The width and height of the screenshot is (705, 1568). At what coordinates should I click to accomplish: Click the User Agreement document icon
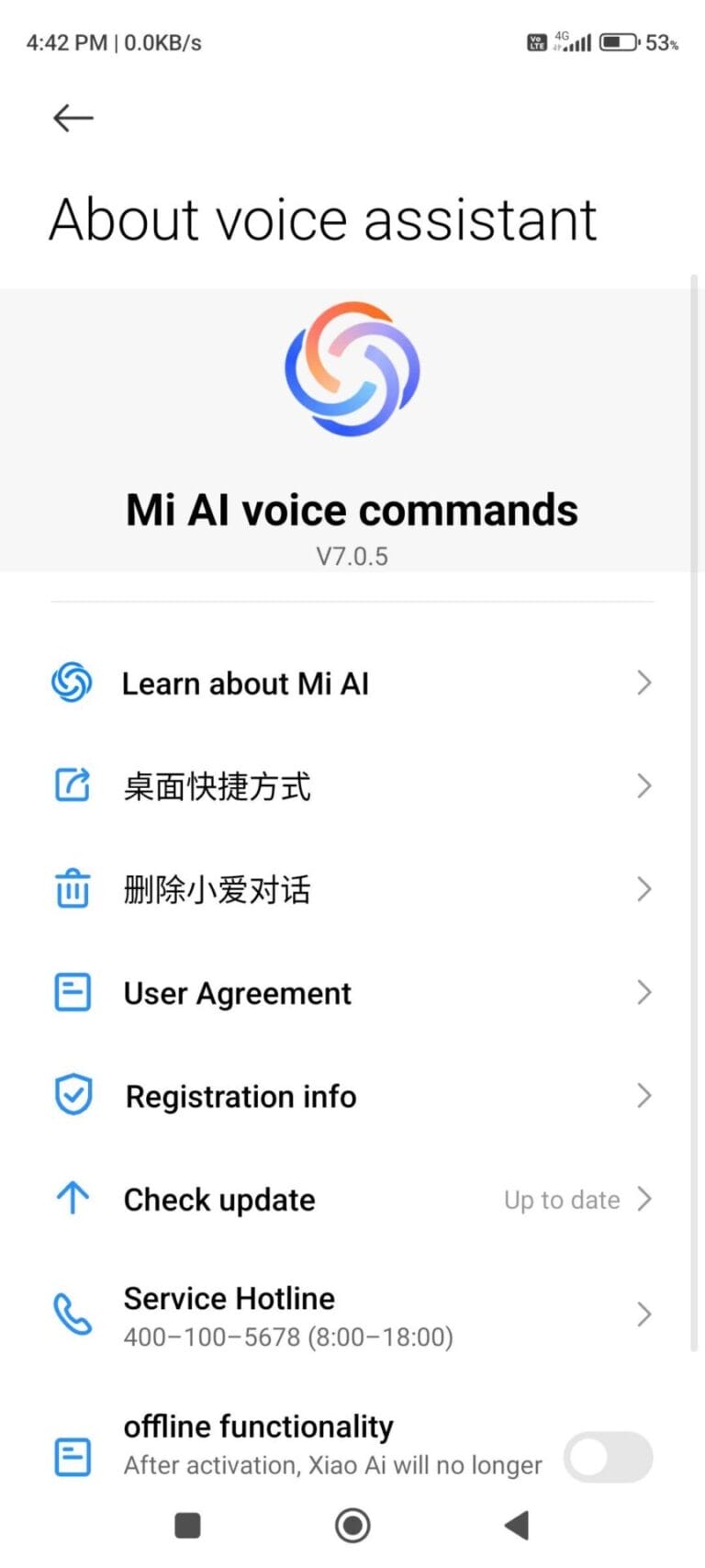[x=72, y=992]
